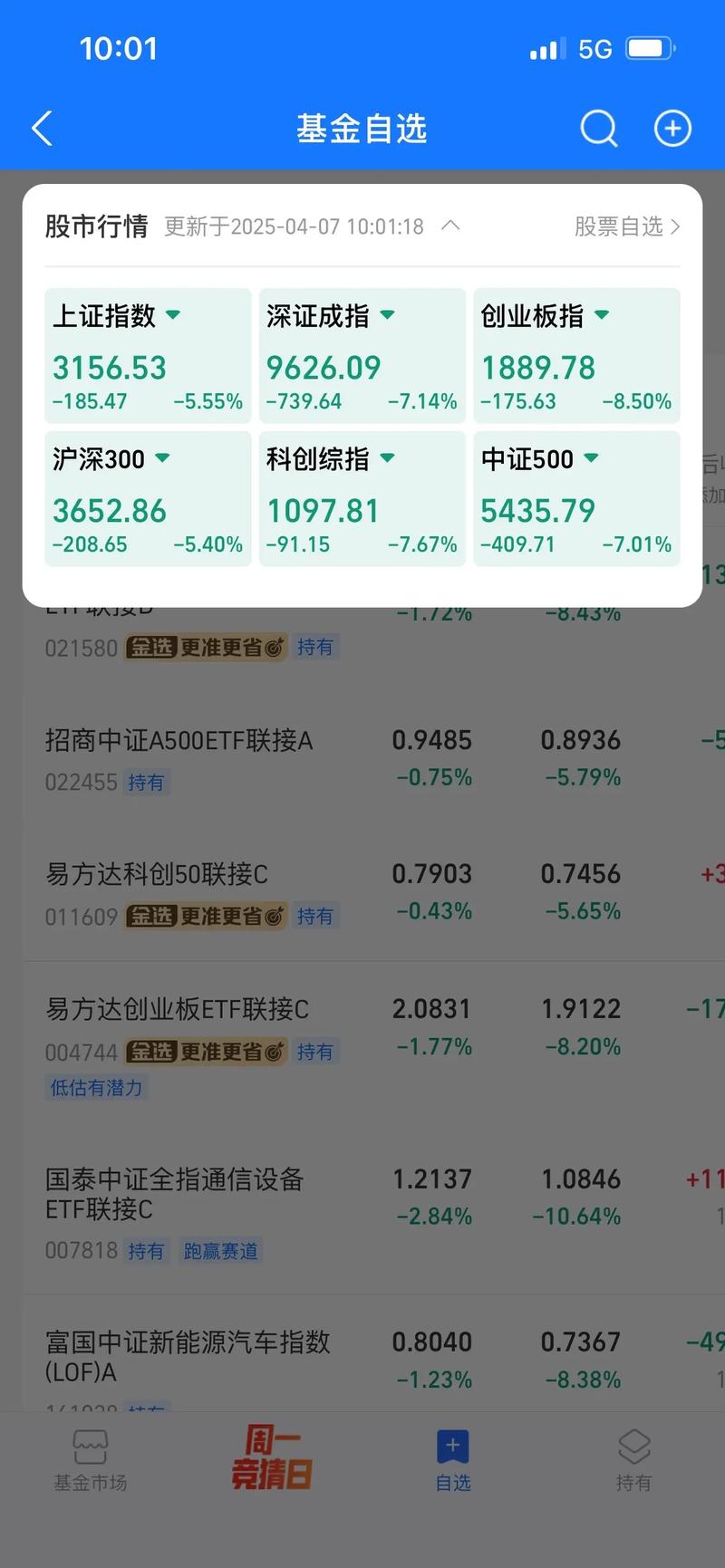Open the 中证500 index dropdown
This screenshot has height=1568, width=725.
click(589, 459)
